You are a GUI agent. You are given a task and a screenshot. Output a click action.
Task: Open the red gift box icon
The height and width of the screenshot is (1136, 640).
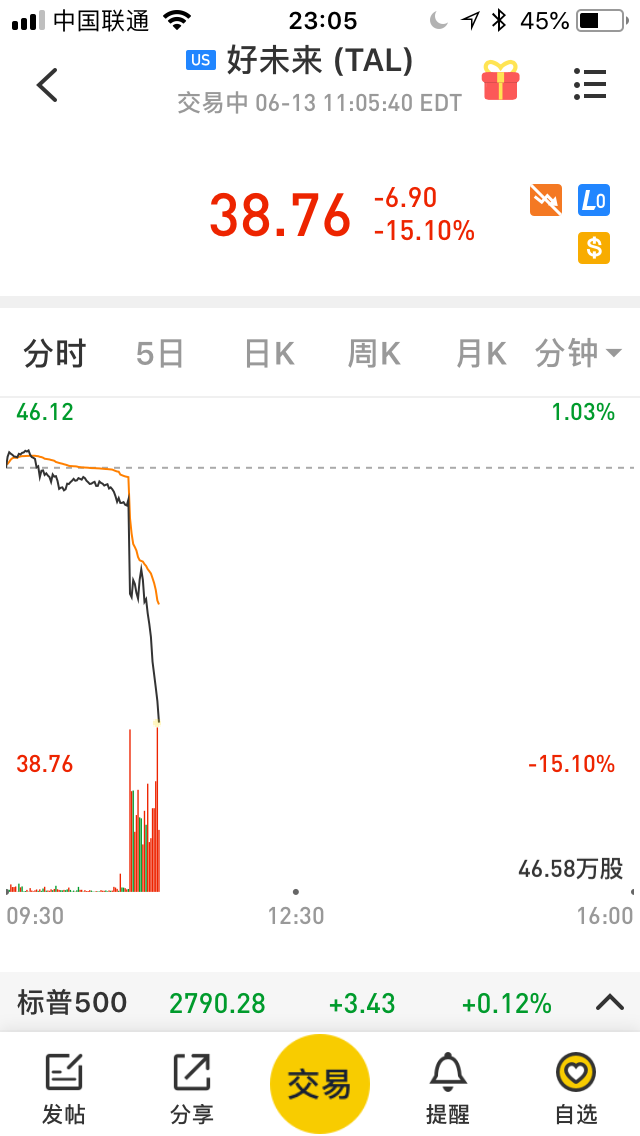click(501, 81)
